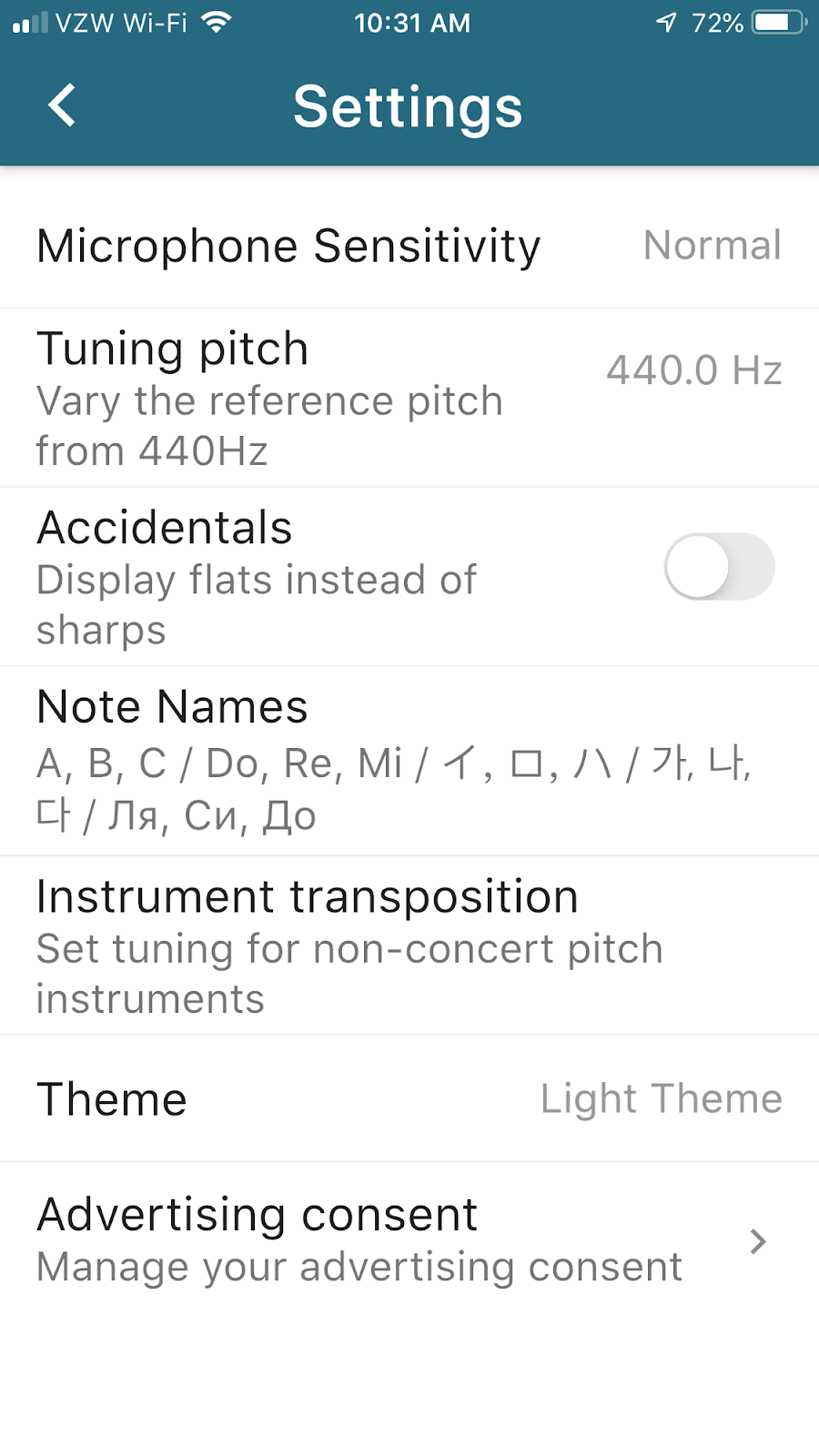The width and height of the screenshot is (819, 1456).
Task: Change the Theme setting
Action: click(x=409, y=1098)
